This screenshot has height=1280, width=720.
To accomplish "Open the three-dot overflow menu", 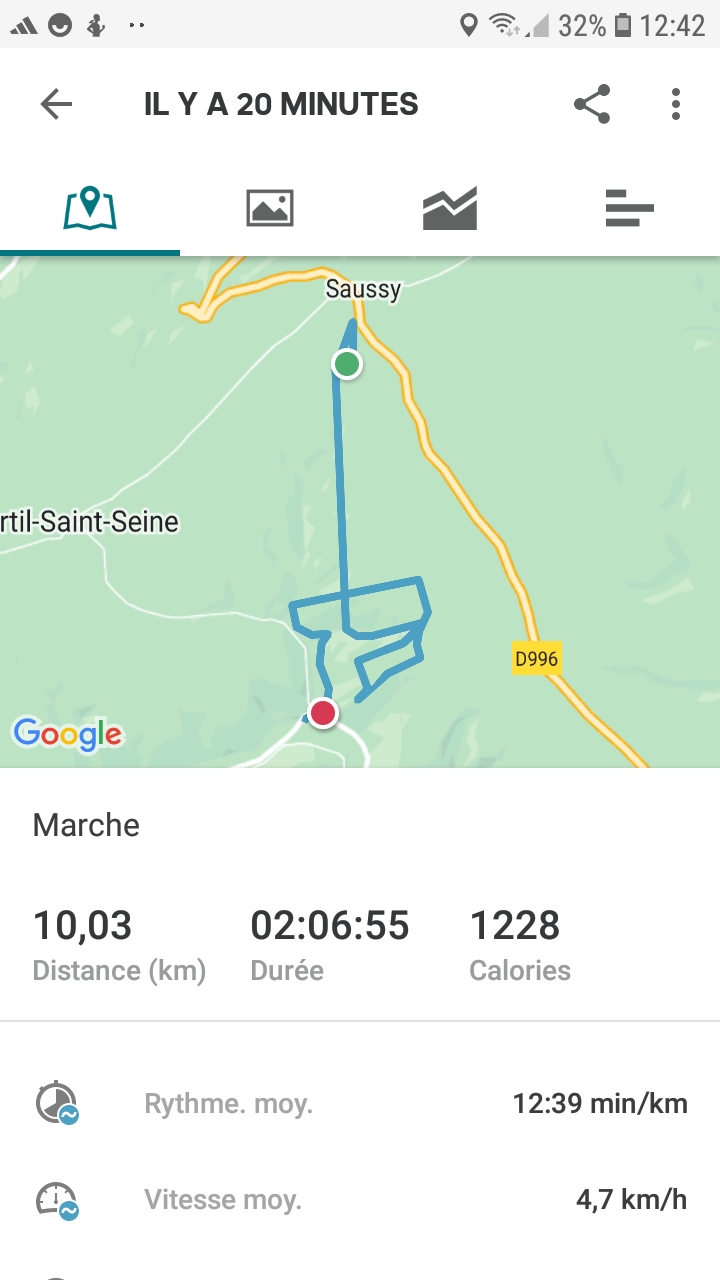I will pos(676,104).
